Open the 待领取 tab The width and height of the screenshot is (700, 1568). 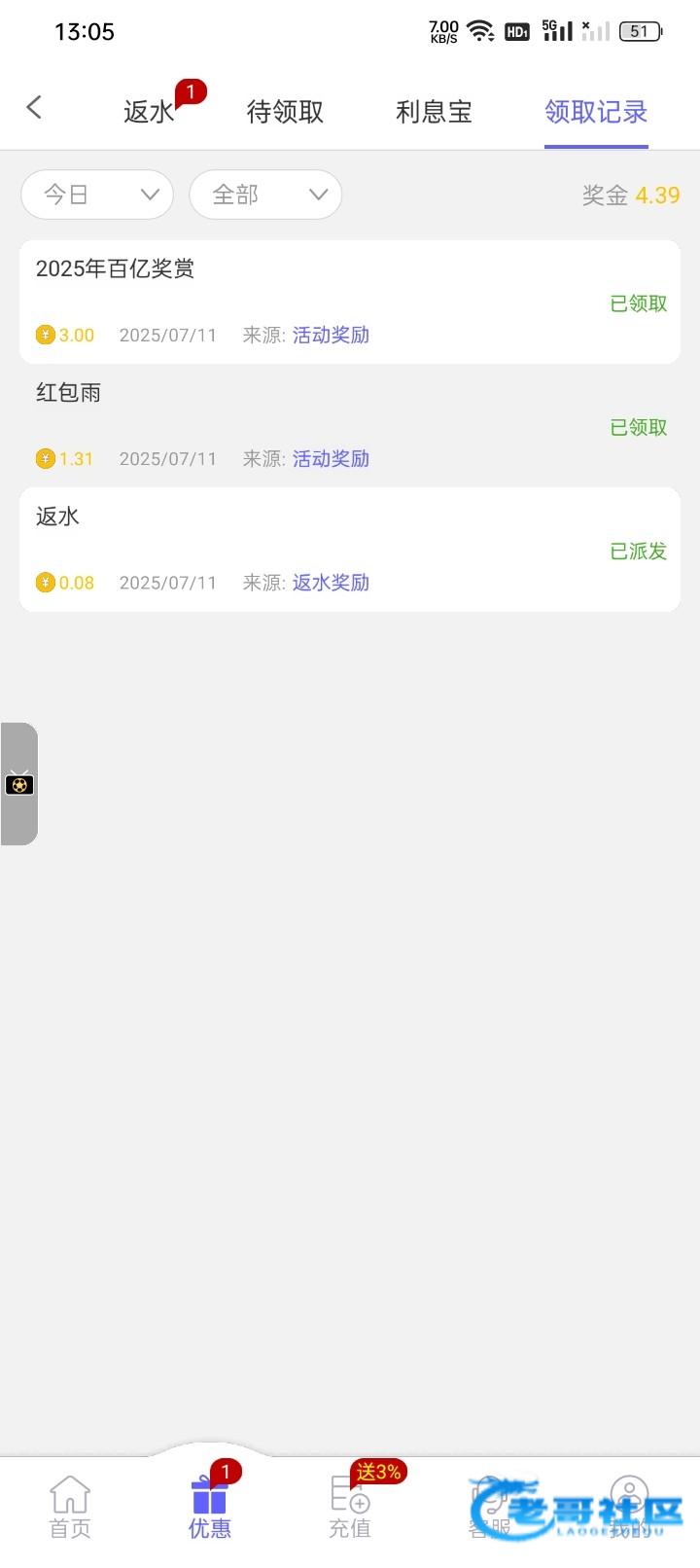pyautogui.click(x=285, y=112)
